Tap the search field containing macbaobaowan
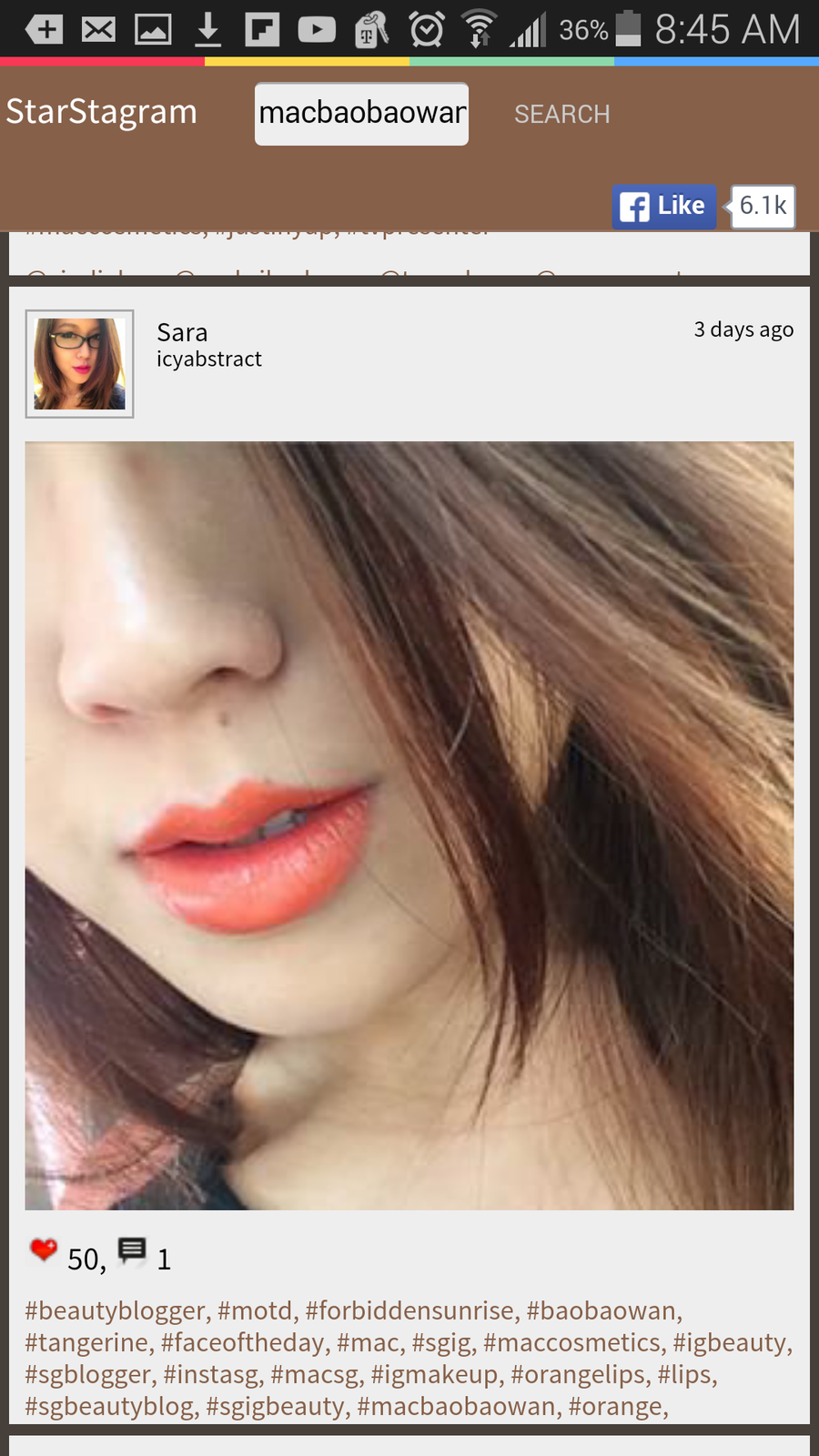The height and width of the screenshot is (1456, 819). [361, 114]
